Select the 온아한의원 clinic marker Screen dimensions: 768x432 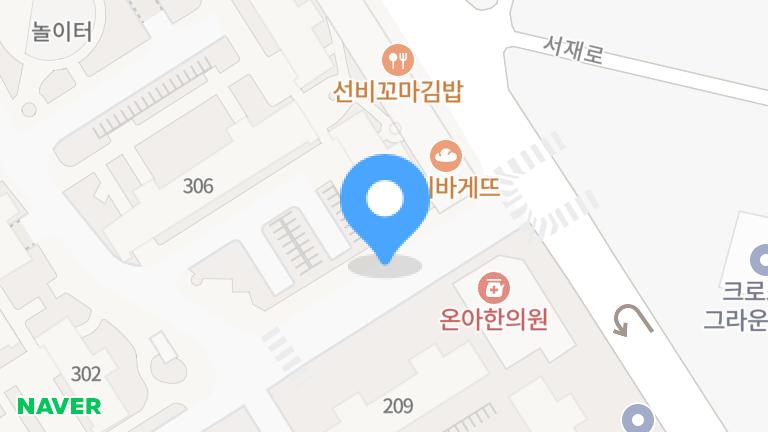[492, 288]
